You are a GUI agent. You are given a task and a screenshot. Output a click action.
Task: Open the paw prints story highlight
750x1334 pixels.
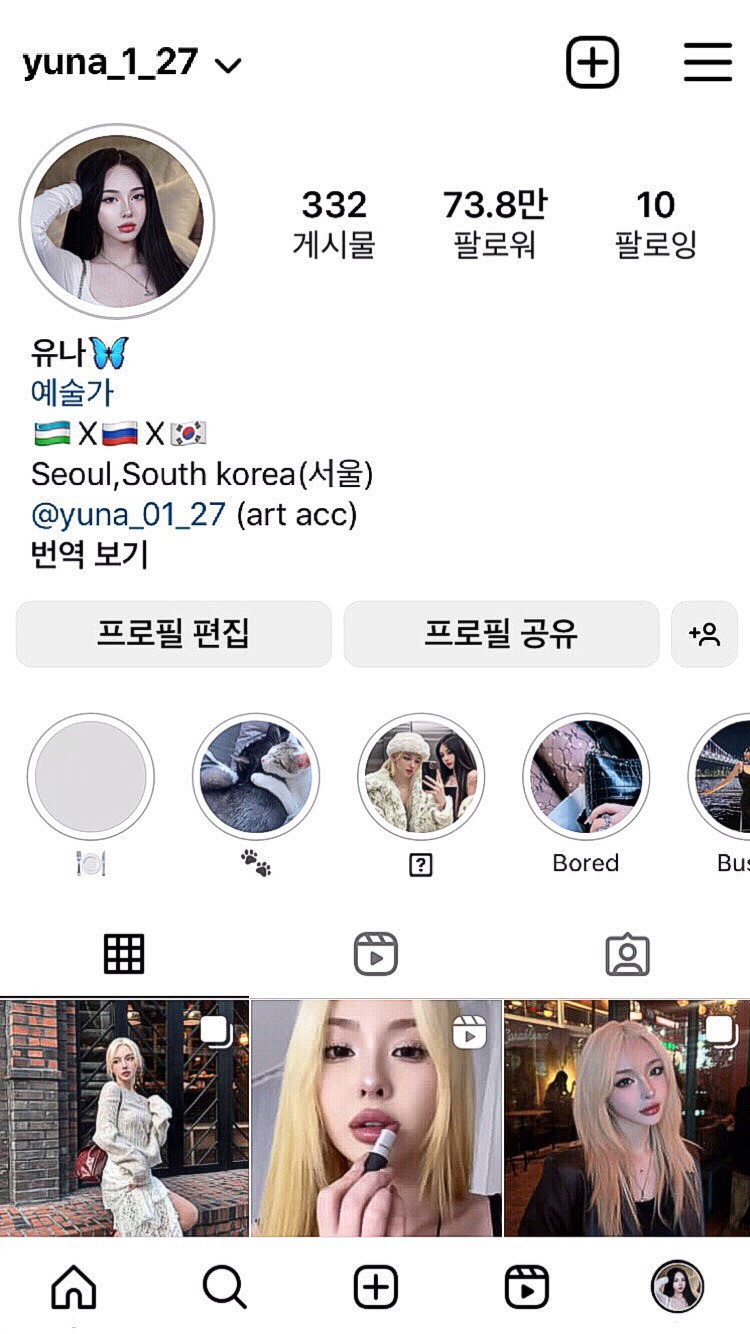click(256, 777)
